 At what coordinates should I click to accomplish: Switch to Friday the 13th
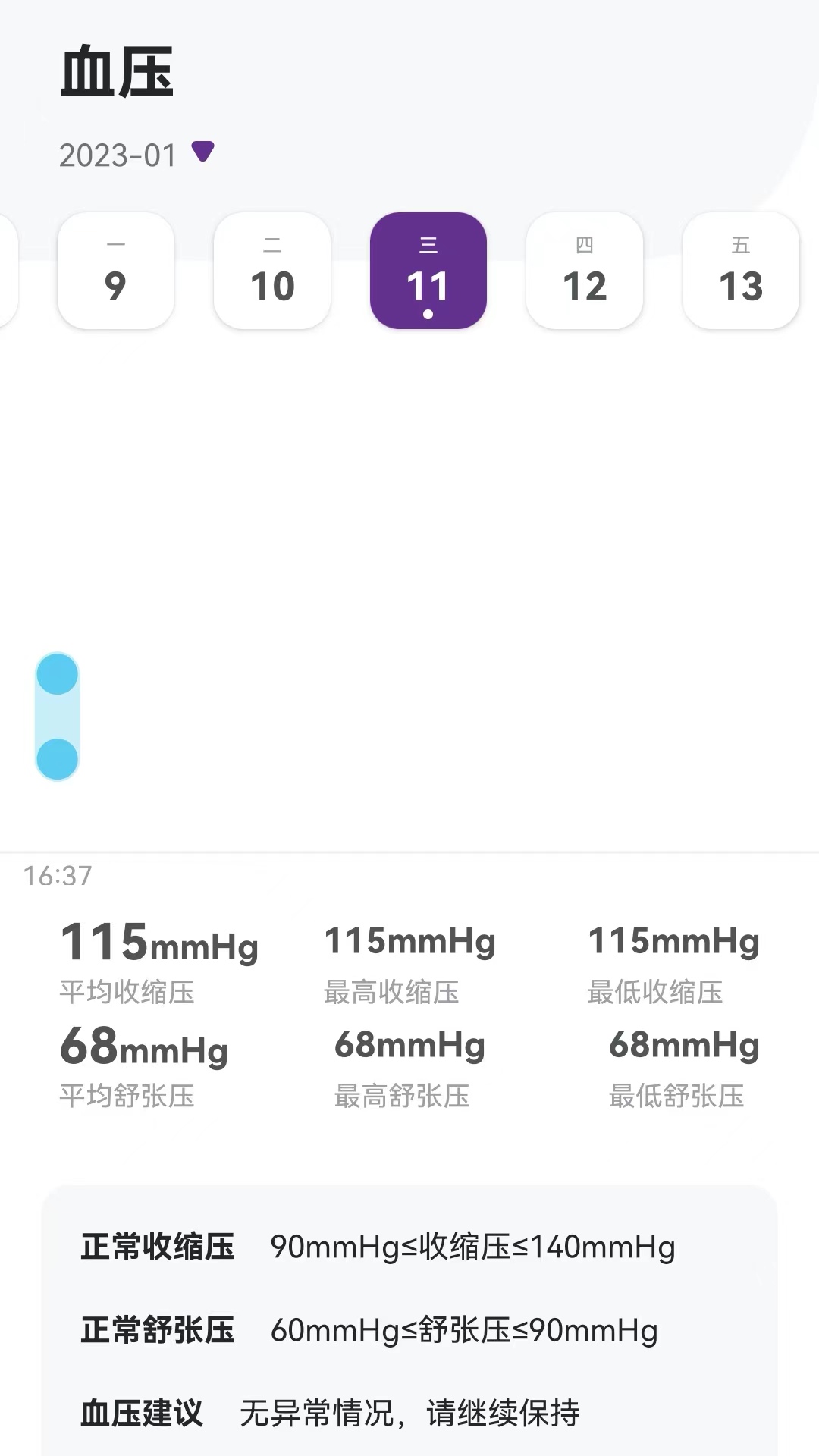(x=741, y=271)
